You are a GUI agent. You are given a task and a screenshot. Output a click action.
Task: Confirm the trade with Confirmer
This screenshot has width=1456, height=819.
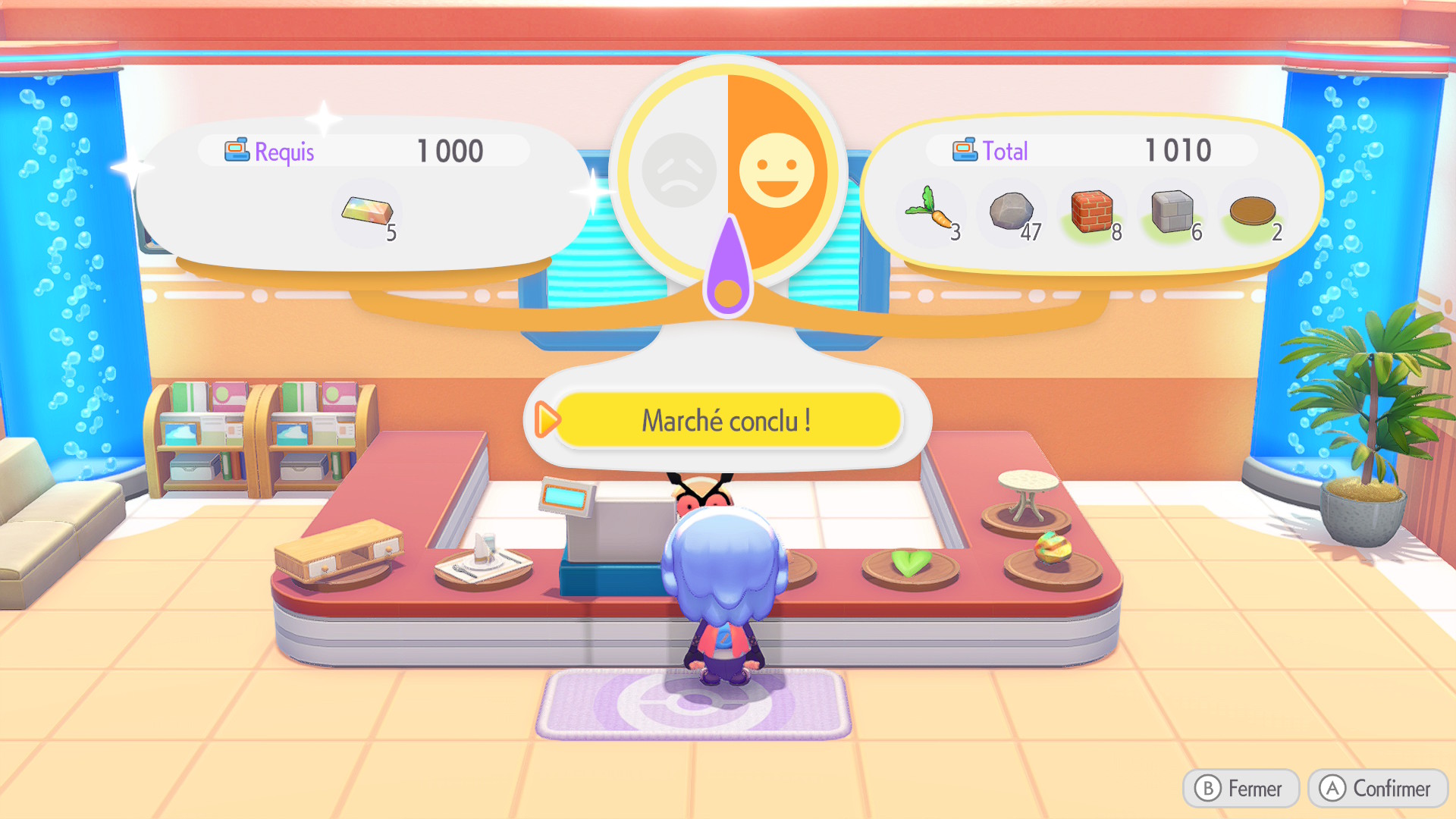click(x=1377, y=789)
